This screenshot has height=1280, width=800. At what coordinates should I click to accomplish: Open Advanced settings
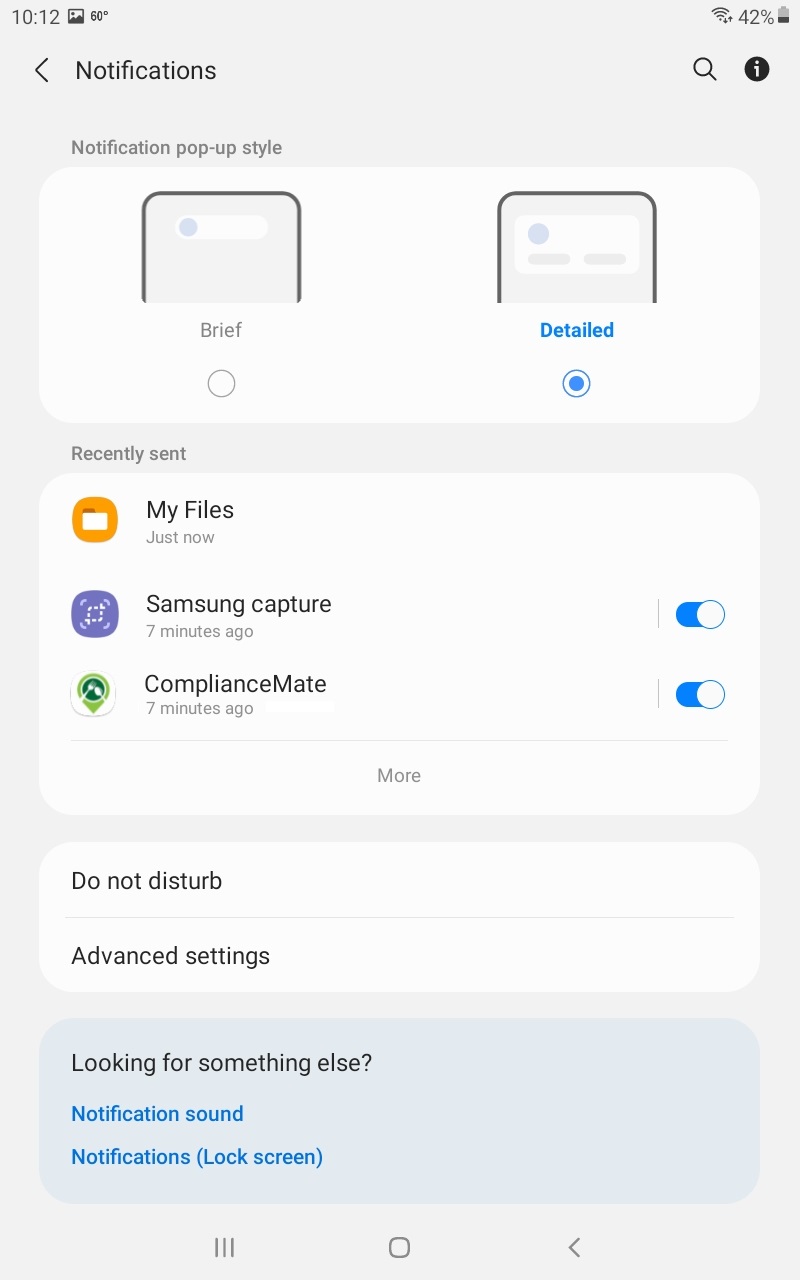coord(399,956)
